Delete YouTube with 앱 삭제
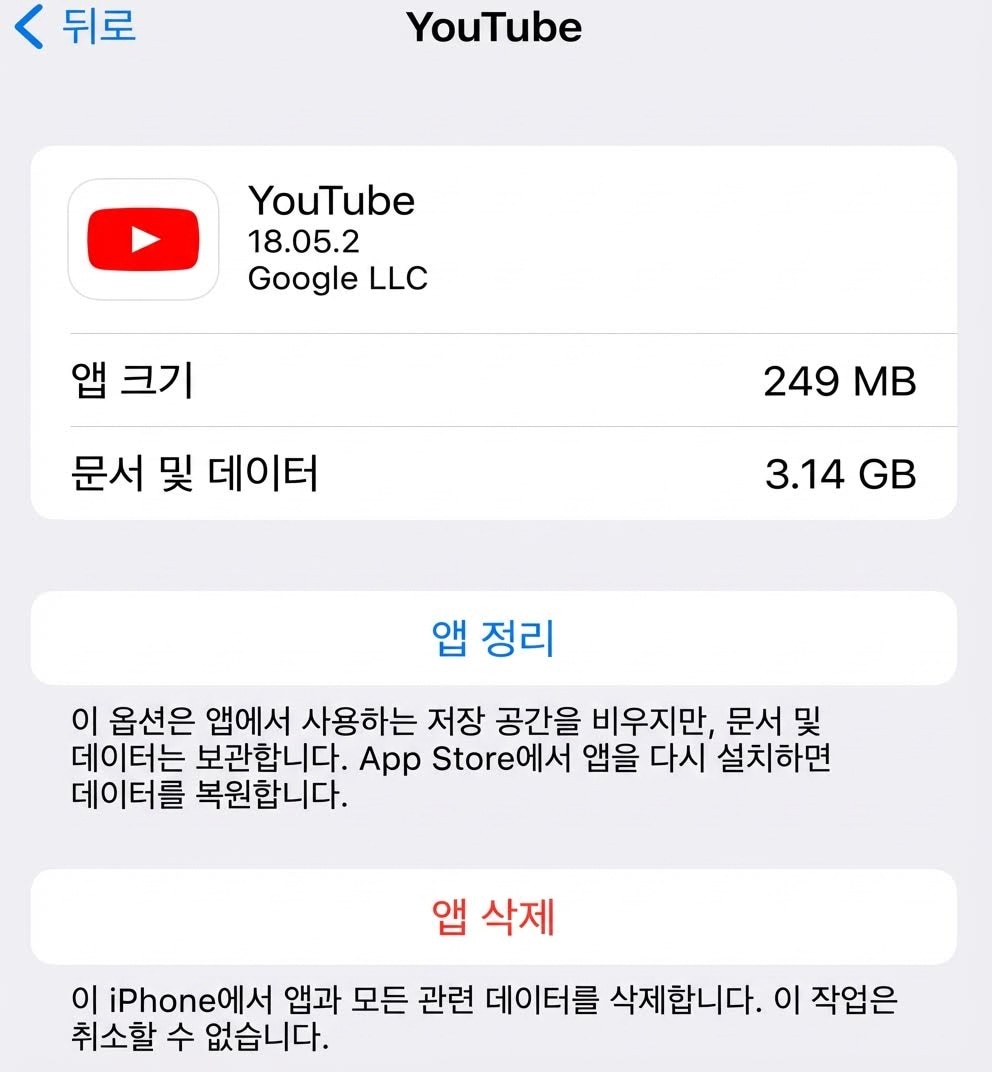992x1072 pixels. (x=493, y=916)
